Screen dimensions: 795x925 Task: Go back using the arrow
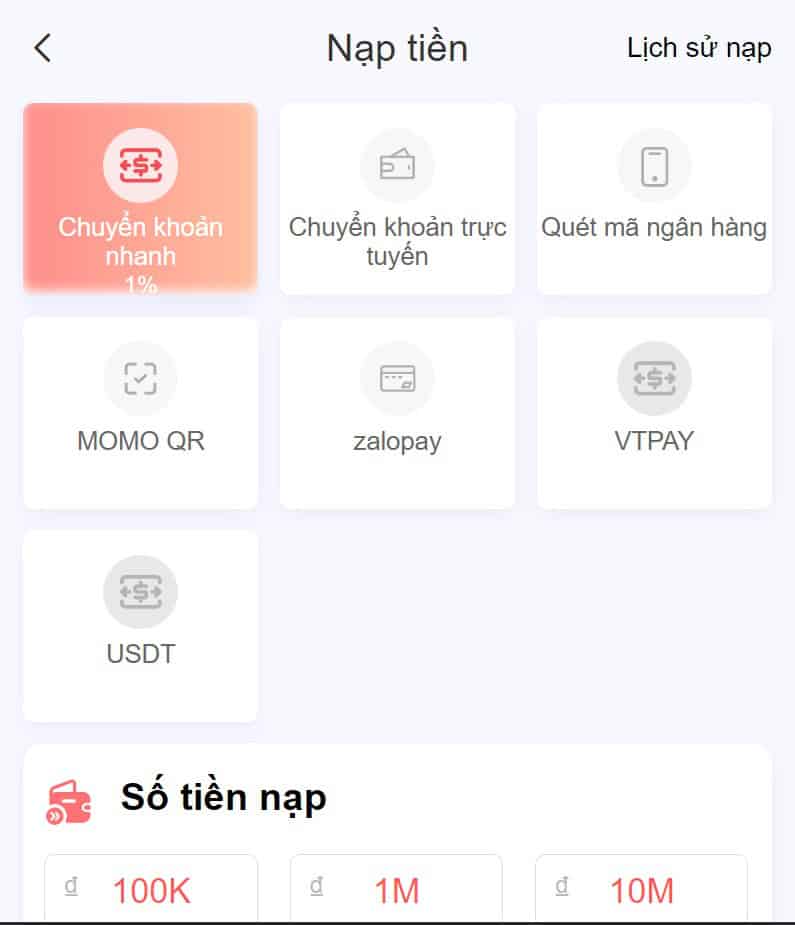[x=42, y=48]
